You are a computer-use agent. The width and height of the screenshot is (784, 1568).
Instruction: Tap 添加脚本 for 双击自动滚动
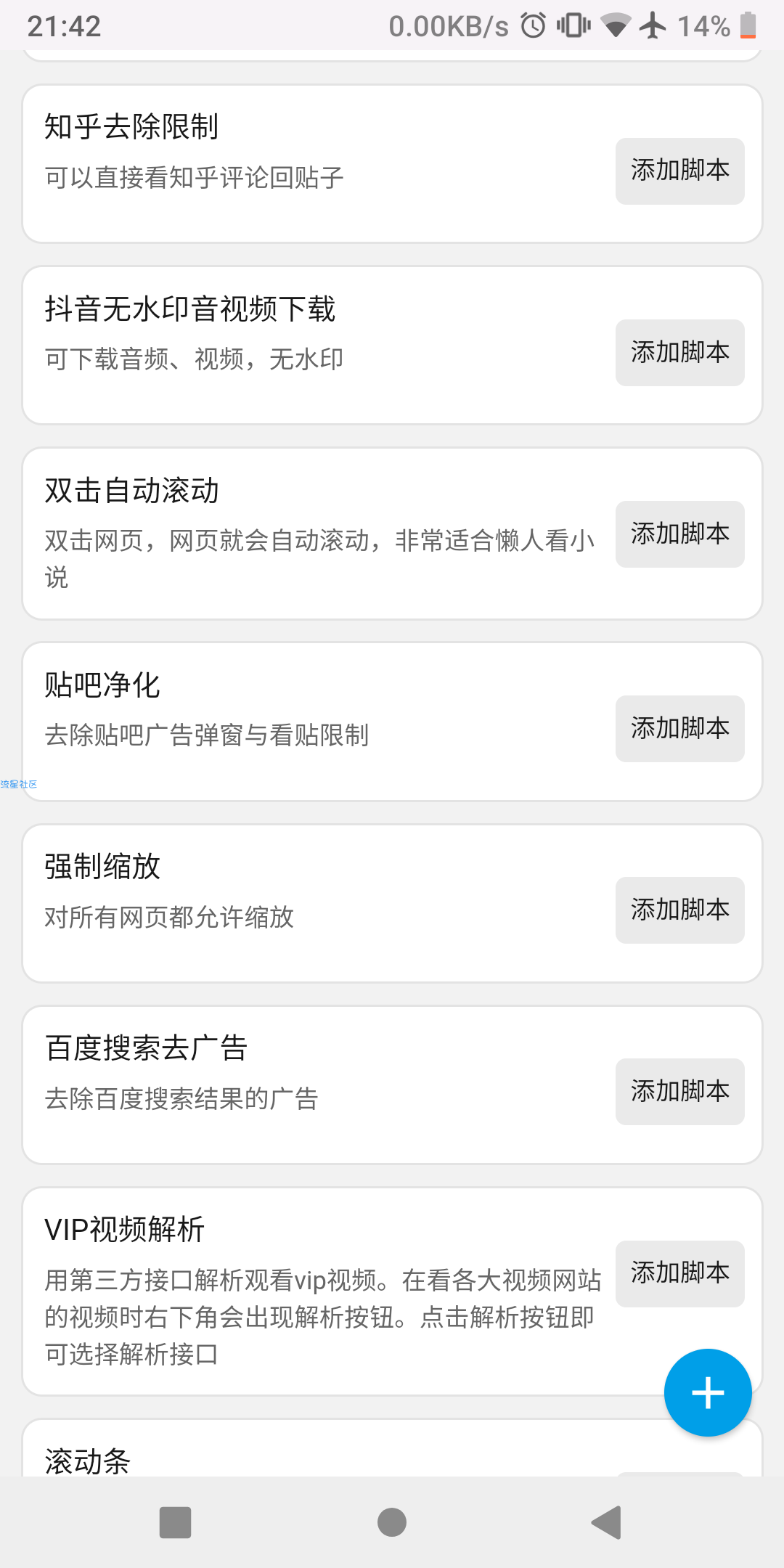pyautogui.click(x=679, y=534)
